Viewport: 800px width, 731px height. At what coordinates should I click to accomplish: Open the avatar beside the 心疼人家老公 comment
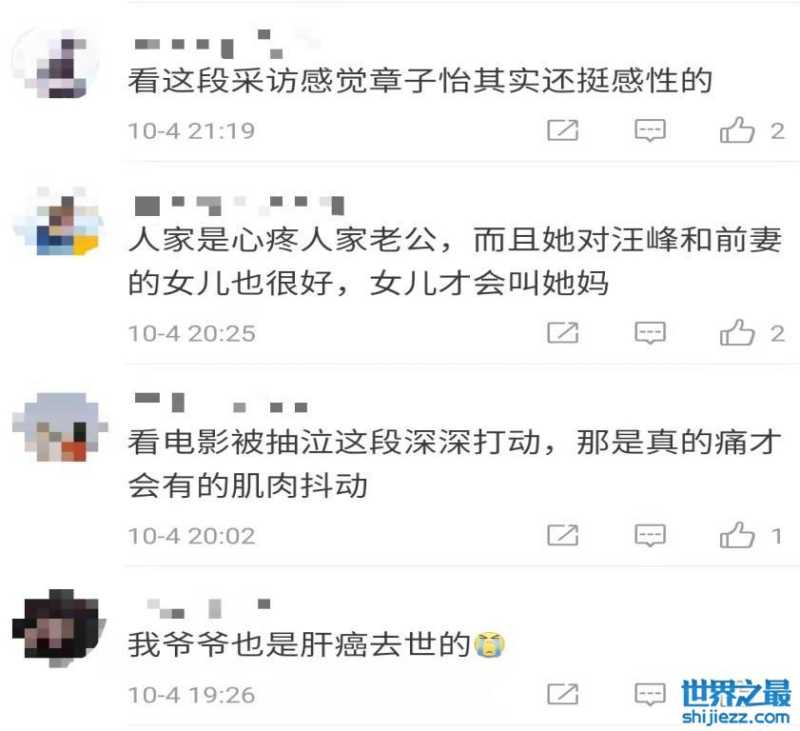pyautogui.click(x=59, y=221)
